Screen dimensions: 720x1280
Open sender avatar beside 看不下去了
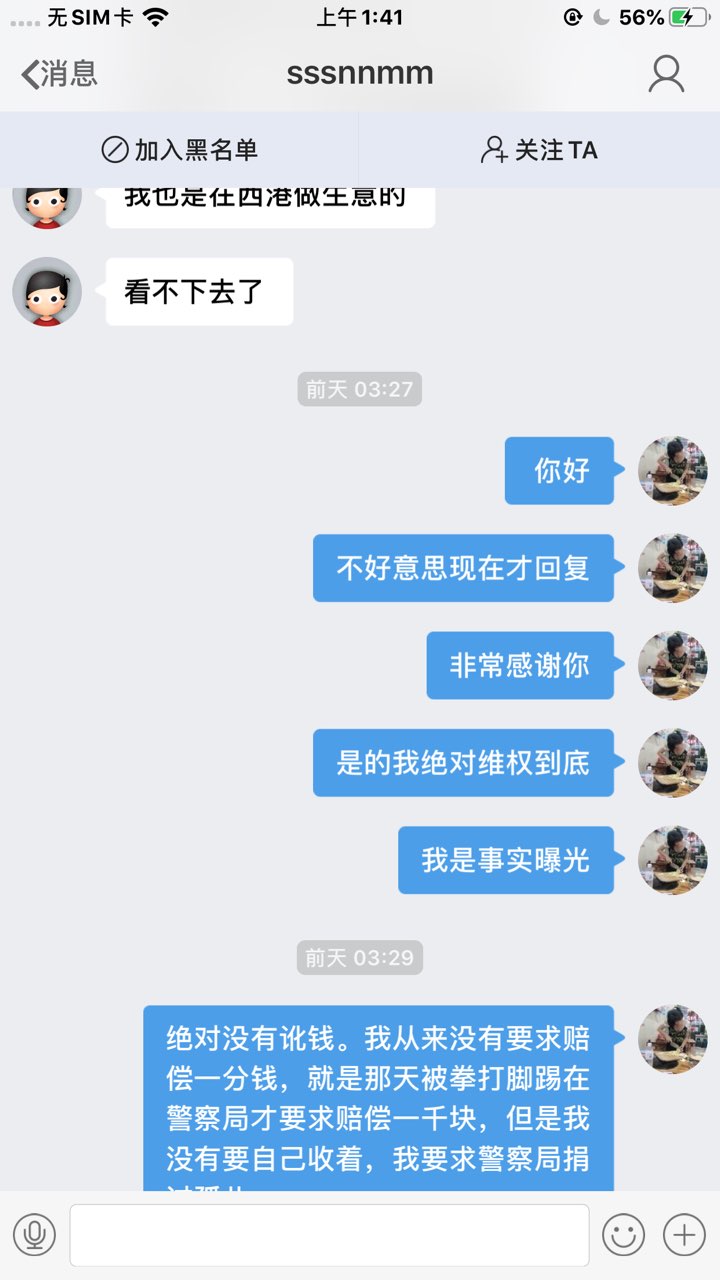pos(47,292)
